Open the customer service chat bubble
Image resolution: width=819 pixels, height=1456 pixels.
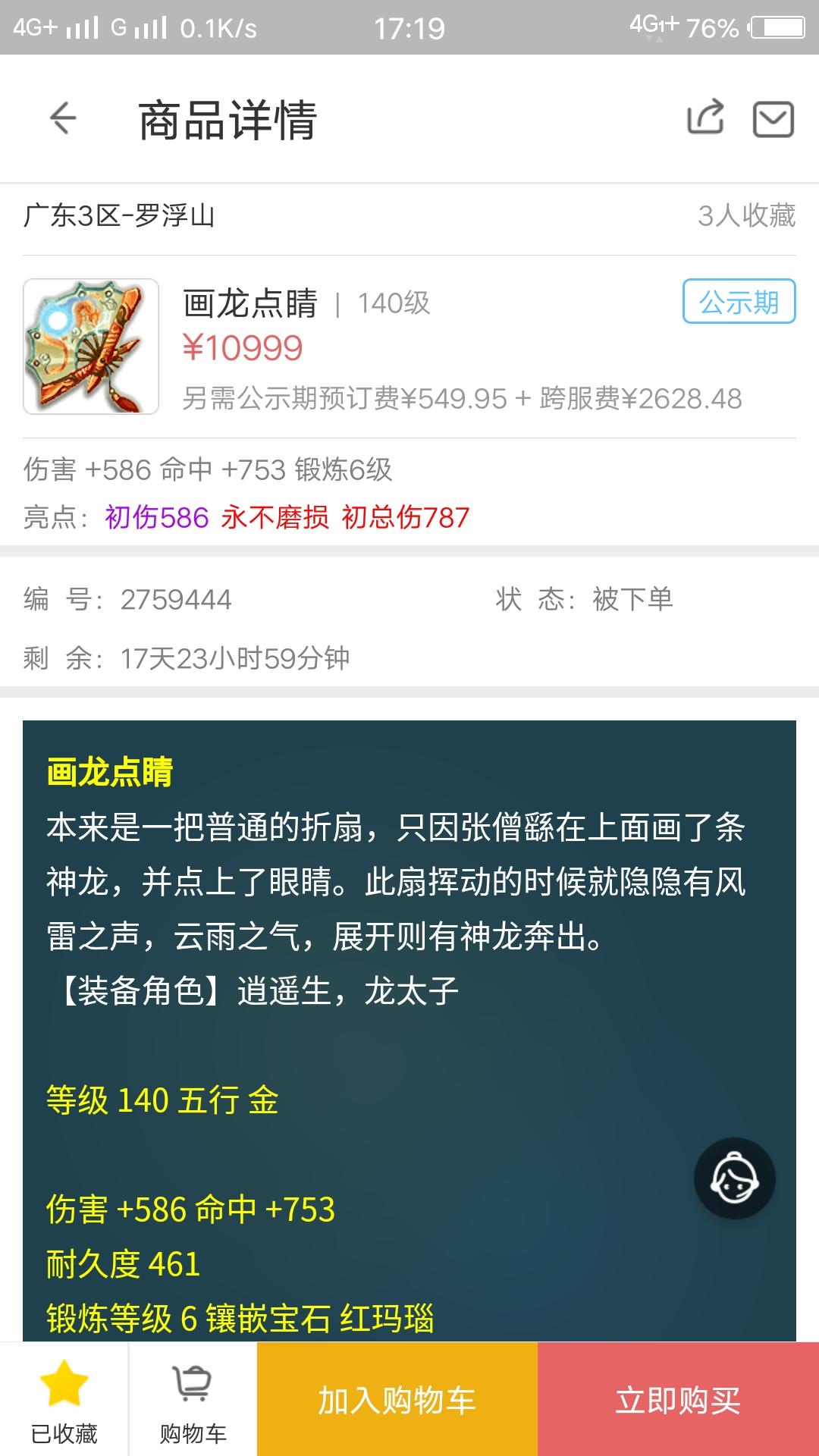[x=734, y=1178]
